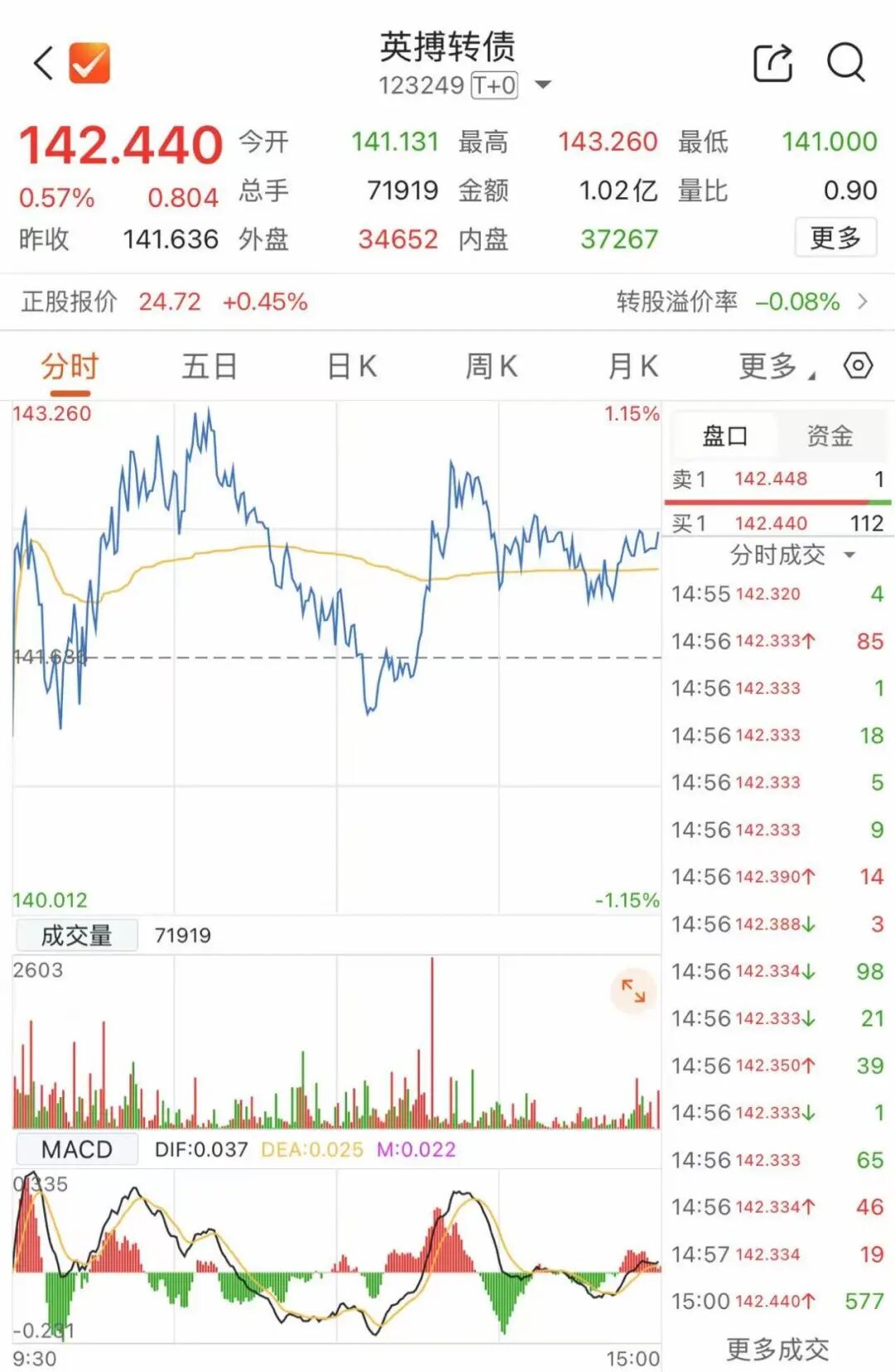This screenshot has width=895, height=1372.
Task: Tap the 更多 button under 量比
Action: 835,238
